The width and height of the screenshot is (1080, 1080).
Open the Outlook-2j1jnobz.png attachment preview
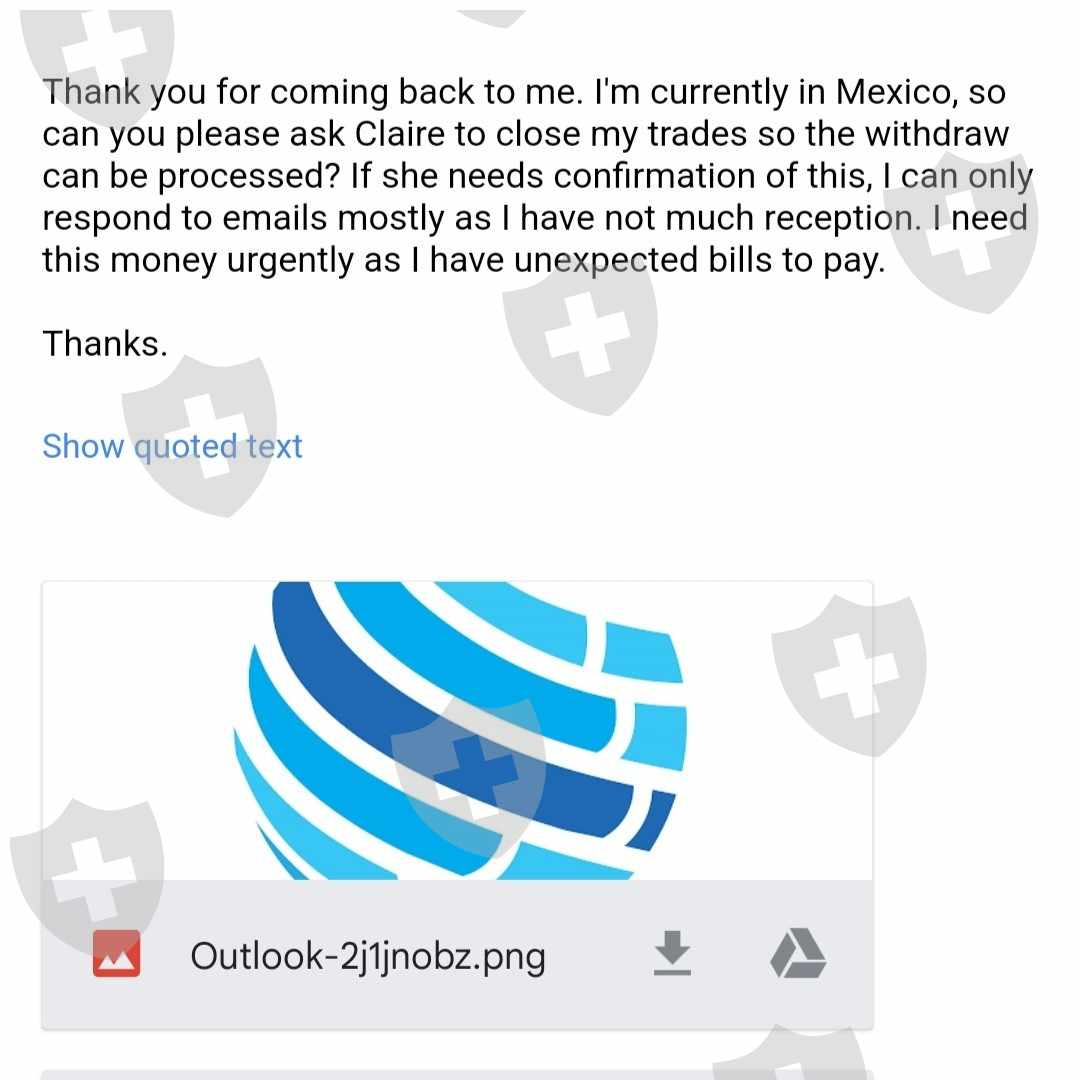tap(457, 731)
